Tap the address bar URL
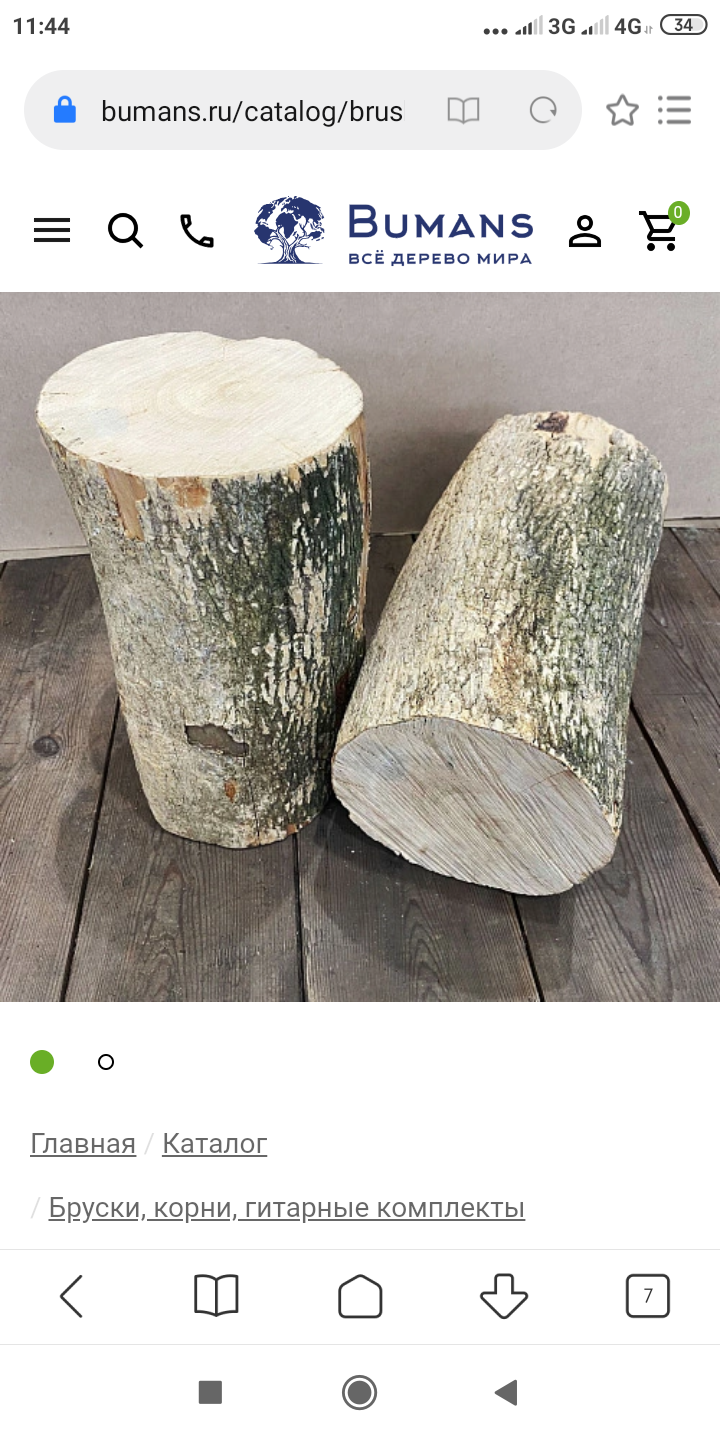The image size is (720, 1440). pyautogui.click(x=252, y=111)
